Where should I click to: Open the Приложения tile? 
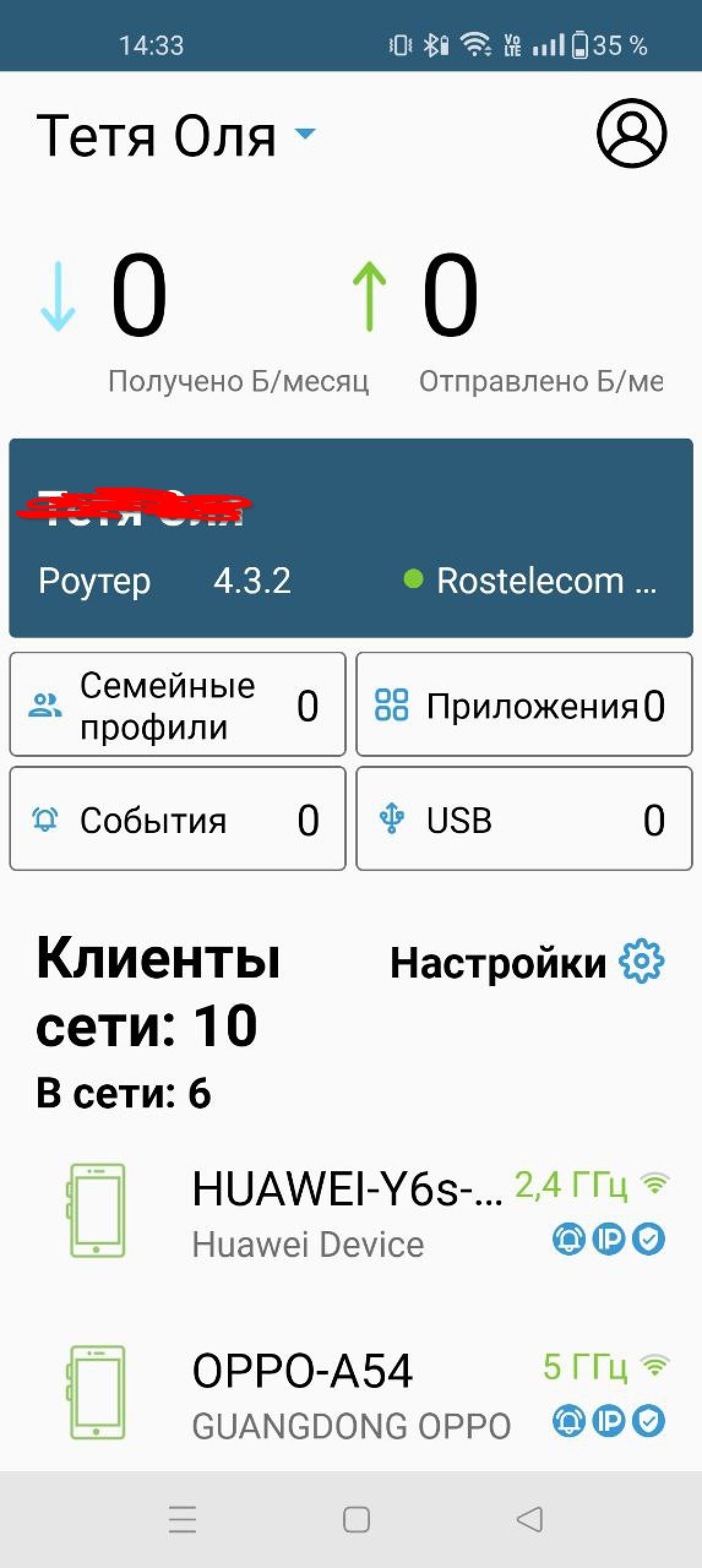click(524, 704)
